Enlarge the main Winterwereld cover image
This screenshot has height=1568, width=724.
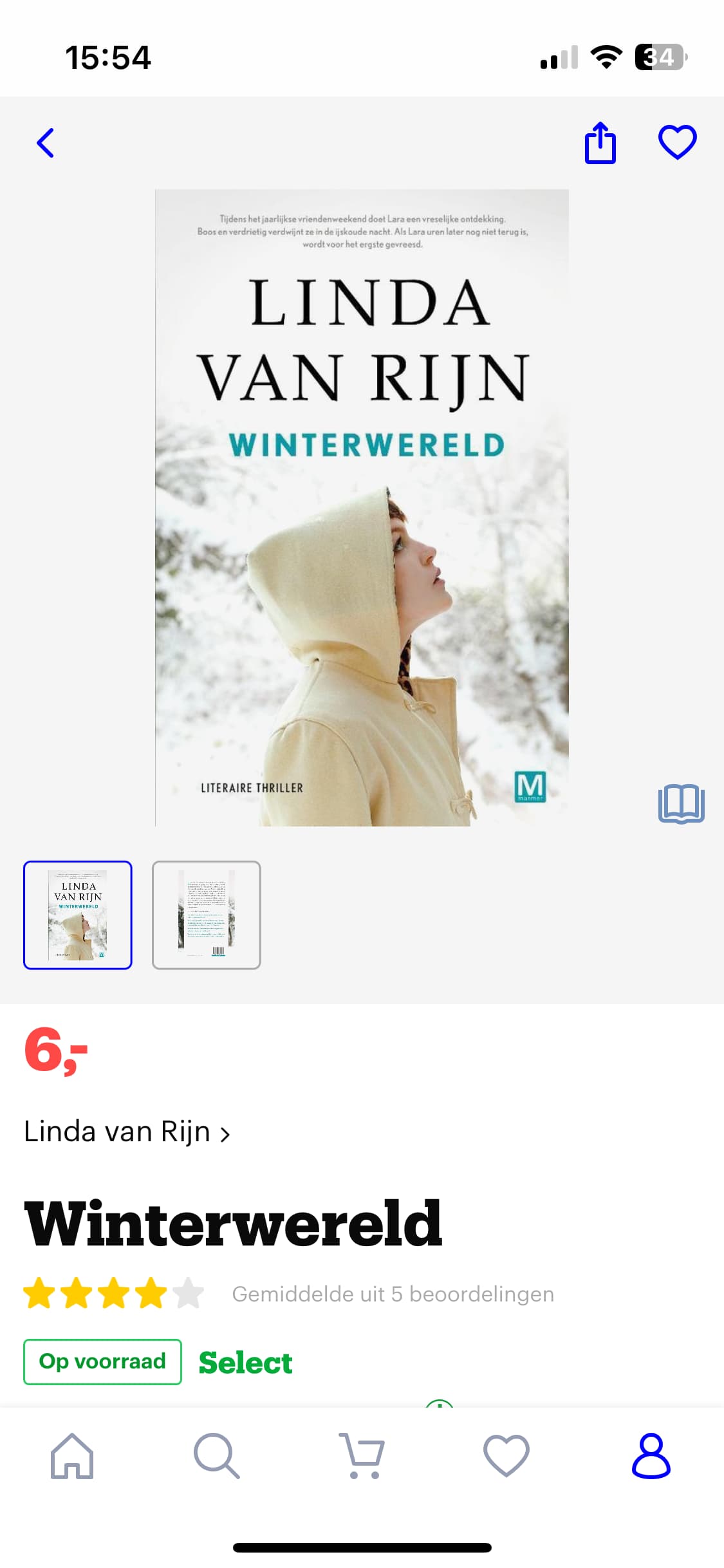[362, 508]
